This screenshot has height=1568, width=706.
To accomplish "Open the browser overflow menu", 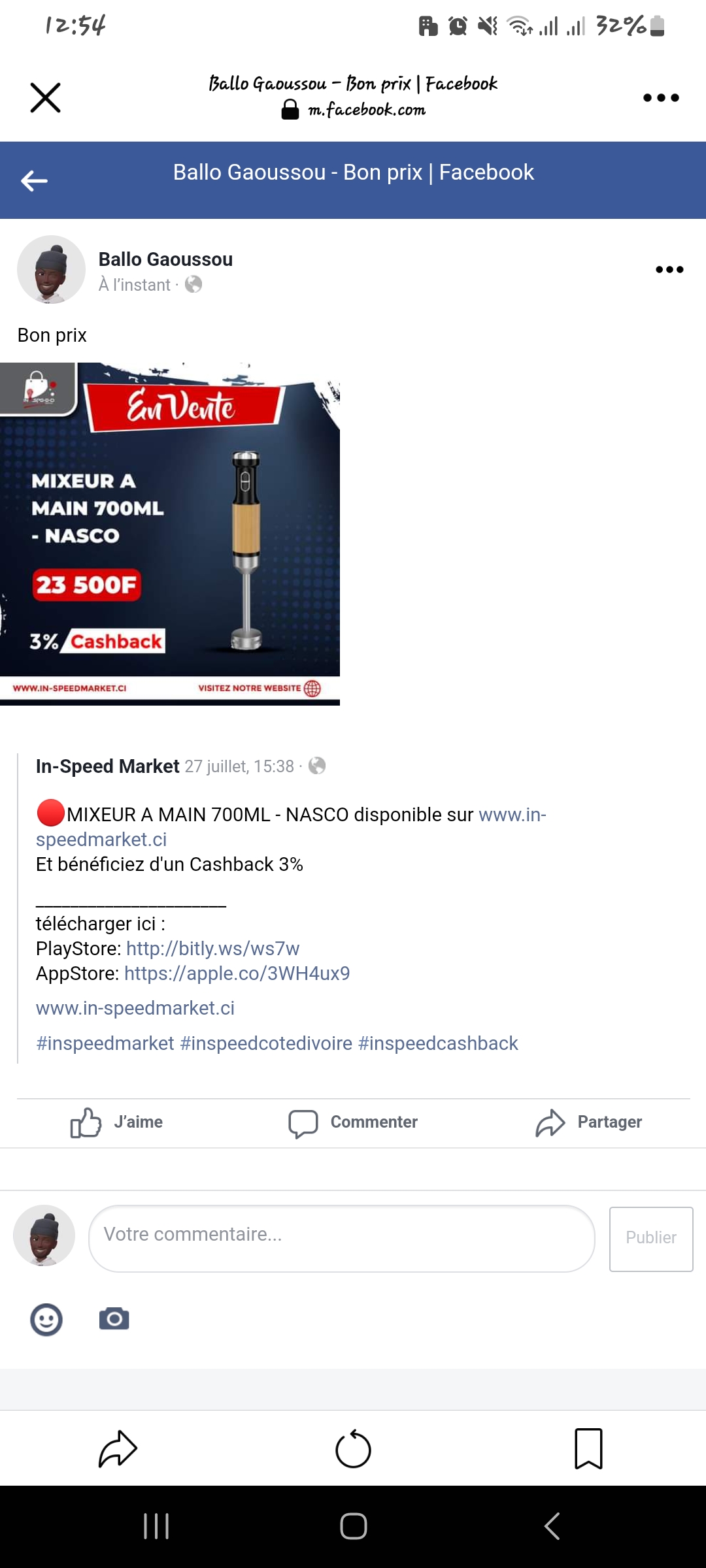I will (661, 98).
